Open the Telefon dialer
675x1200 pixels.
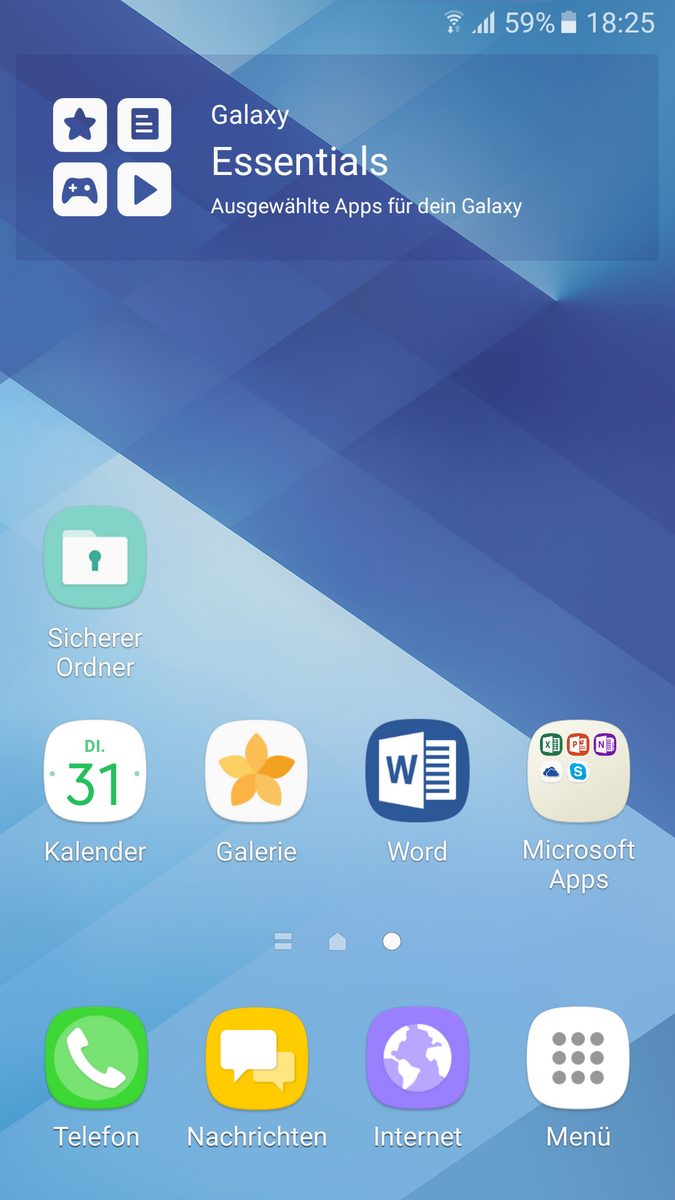coord(95,1058)
